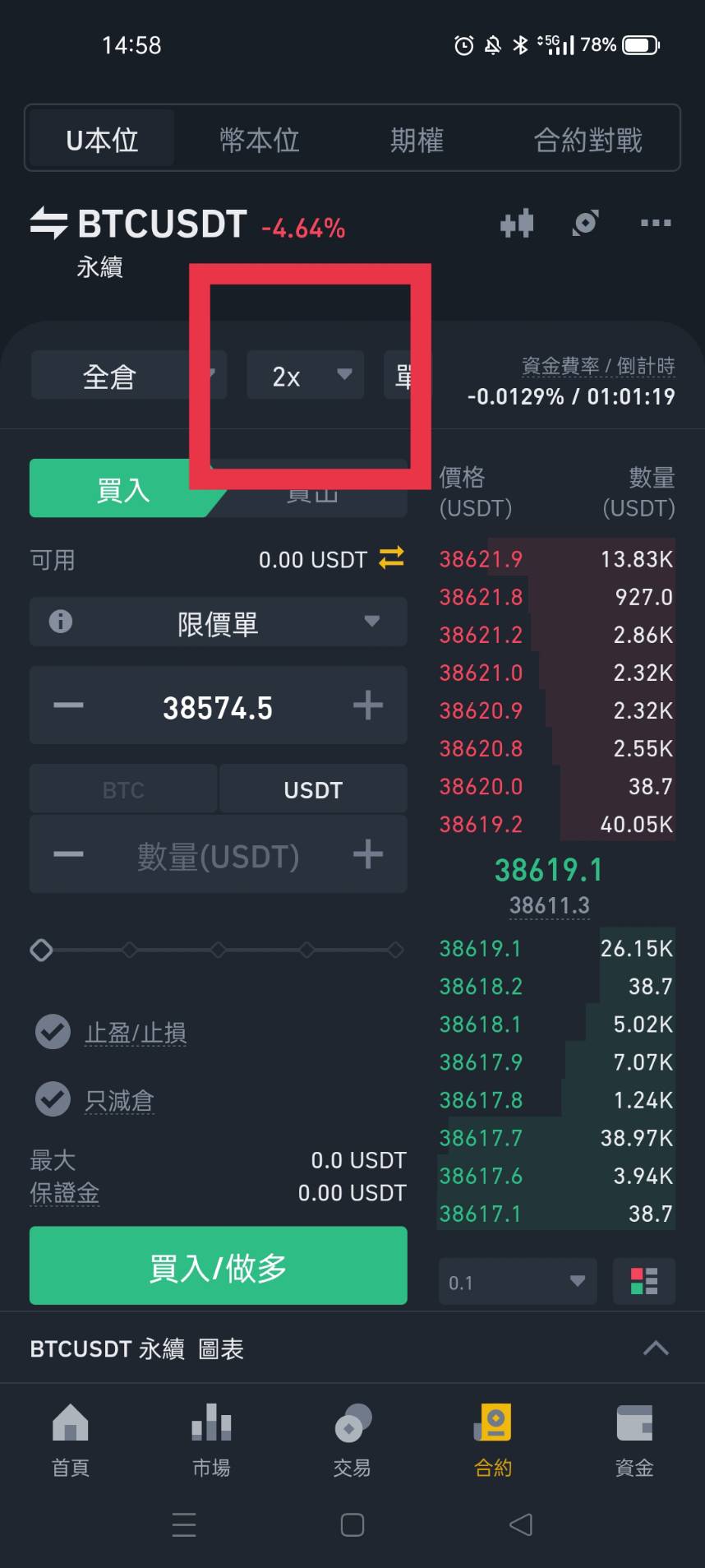Expand the BTCUSDT 永續 圖表 panel

[655, 1348]
